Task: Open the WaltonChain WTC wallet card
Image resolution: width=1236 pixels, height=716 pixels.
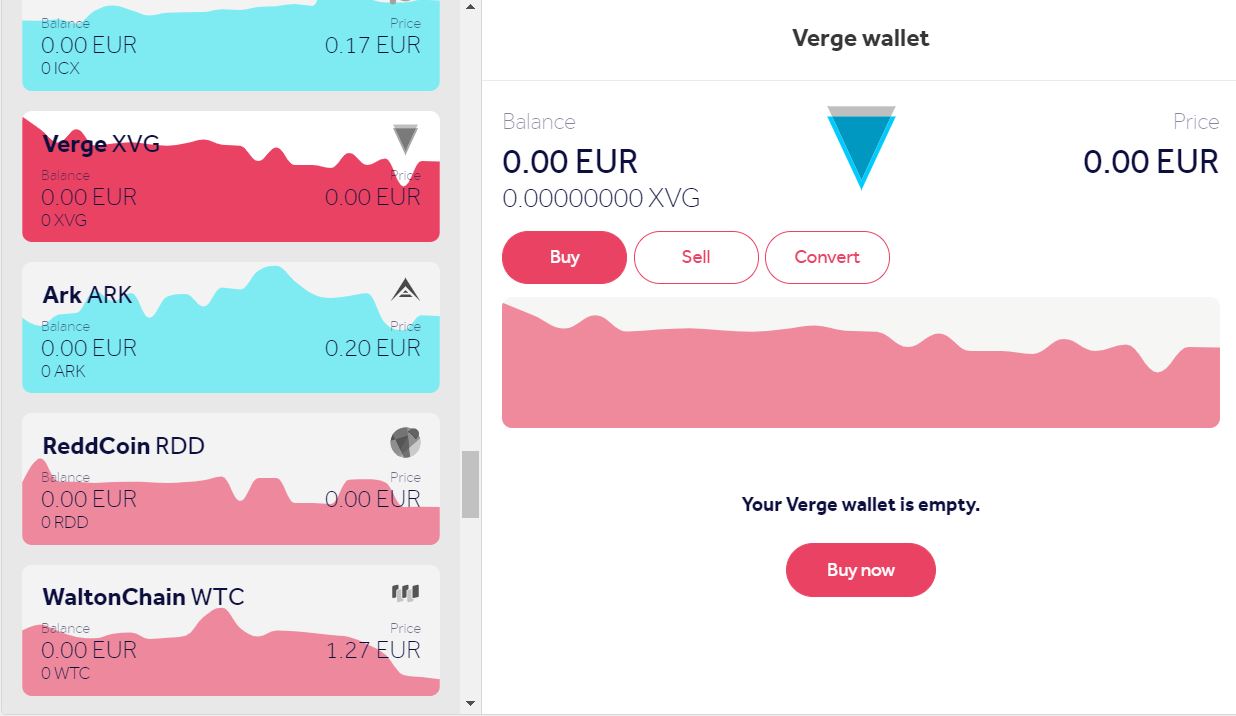Action: (231, 630)
